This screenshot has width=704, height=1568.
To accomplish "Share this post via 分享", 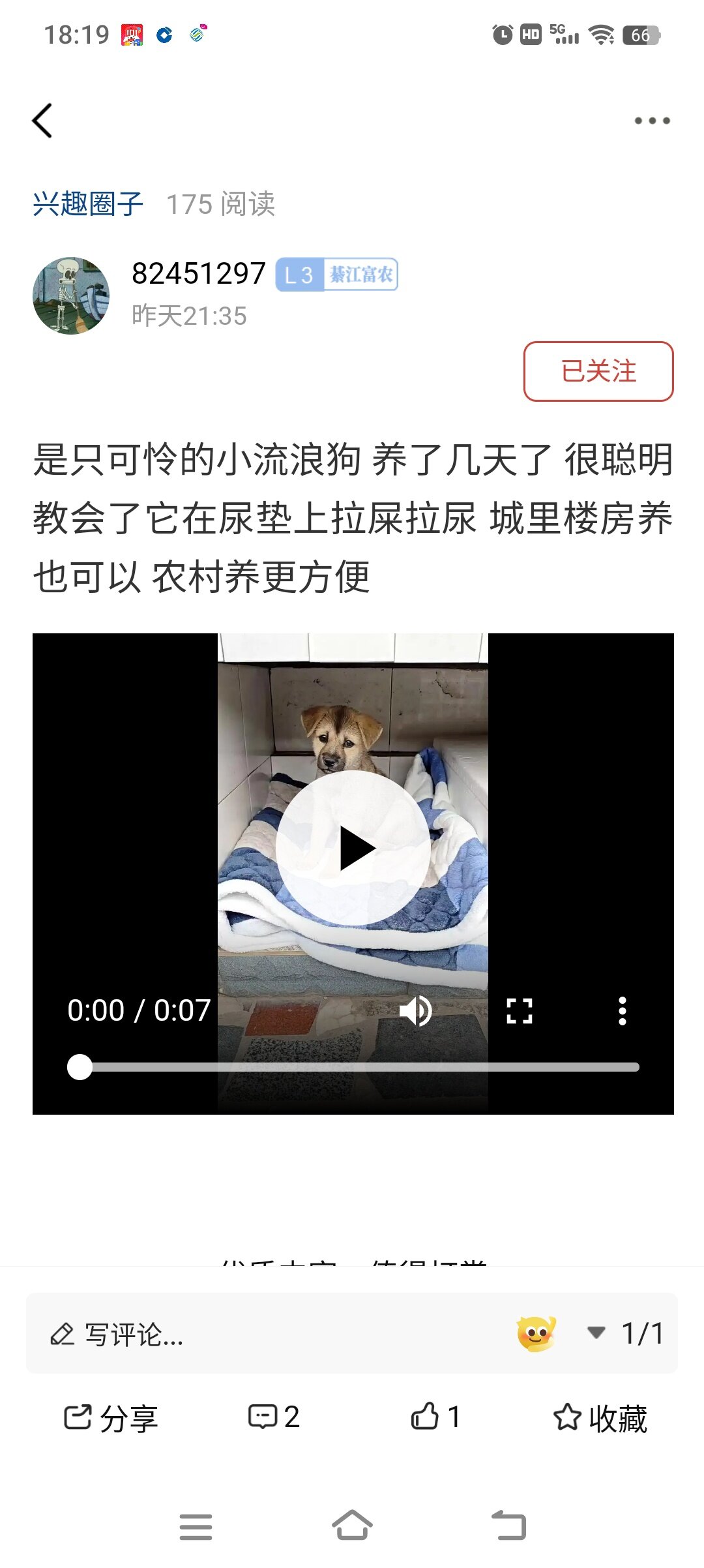I will pyautogui.click(x=111, y=1417).
